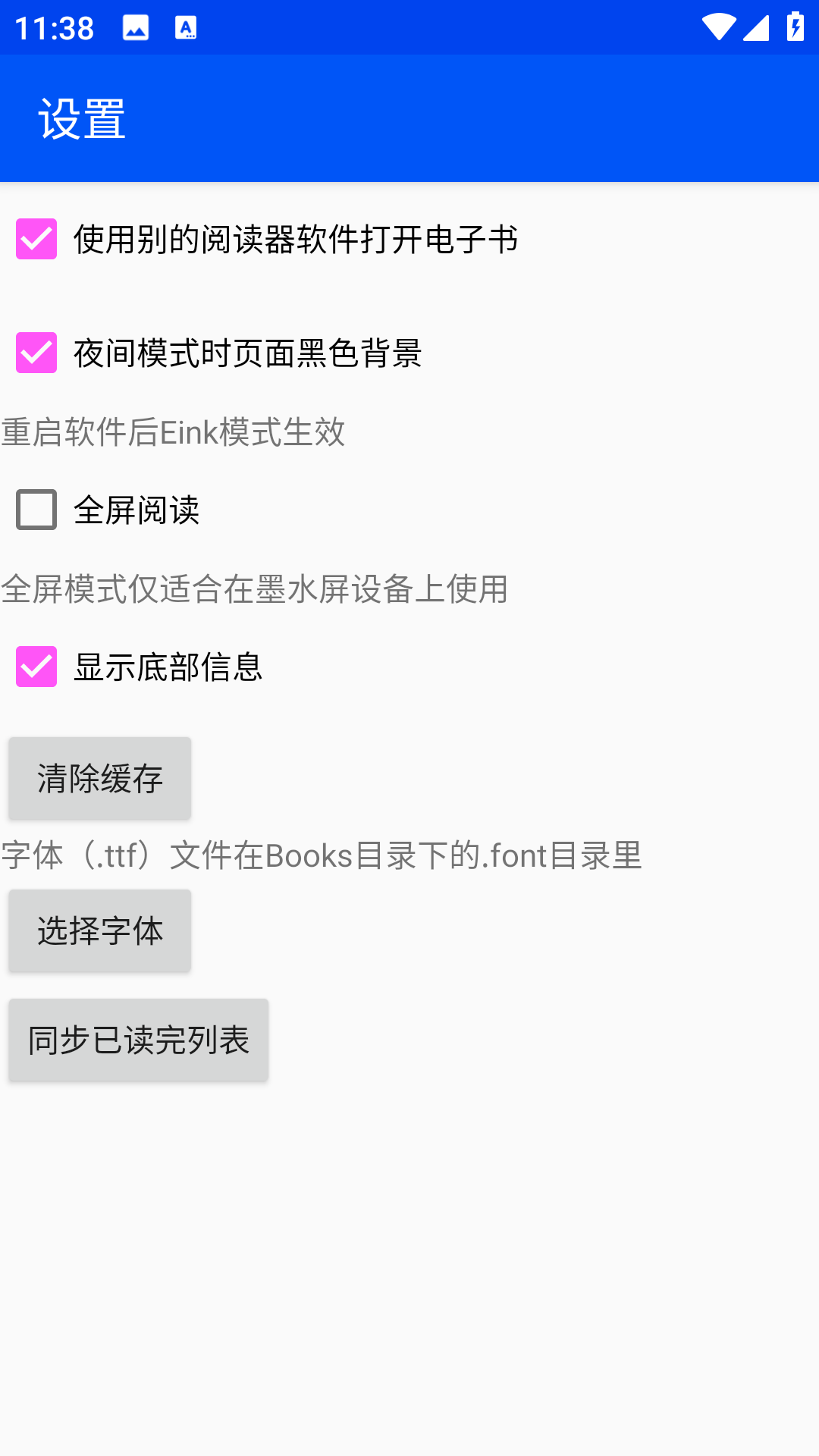
Task: Tap 同步已读完列表 button
Action: point(138,1040)
